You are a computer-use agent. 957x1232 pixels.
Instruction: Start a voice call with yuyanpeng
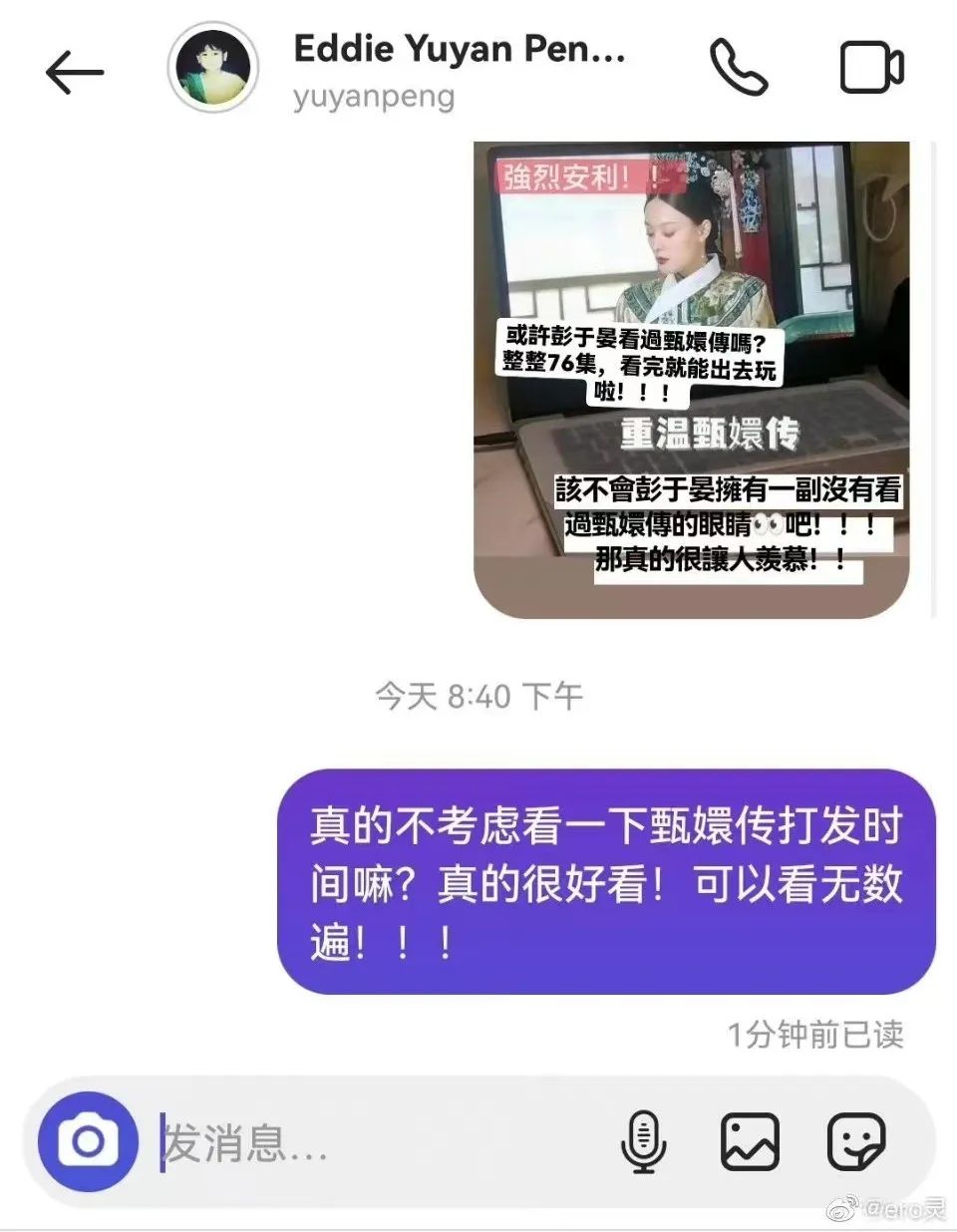(x=739, y=68)
